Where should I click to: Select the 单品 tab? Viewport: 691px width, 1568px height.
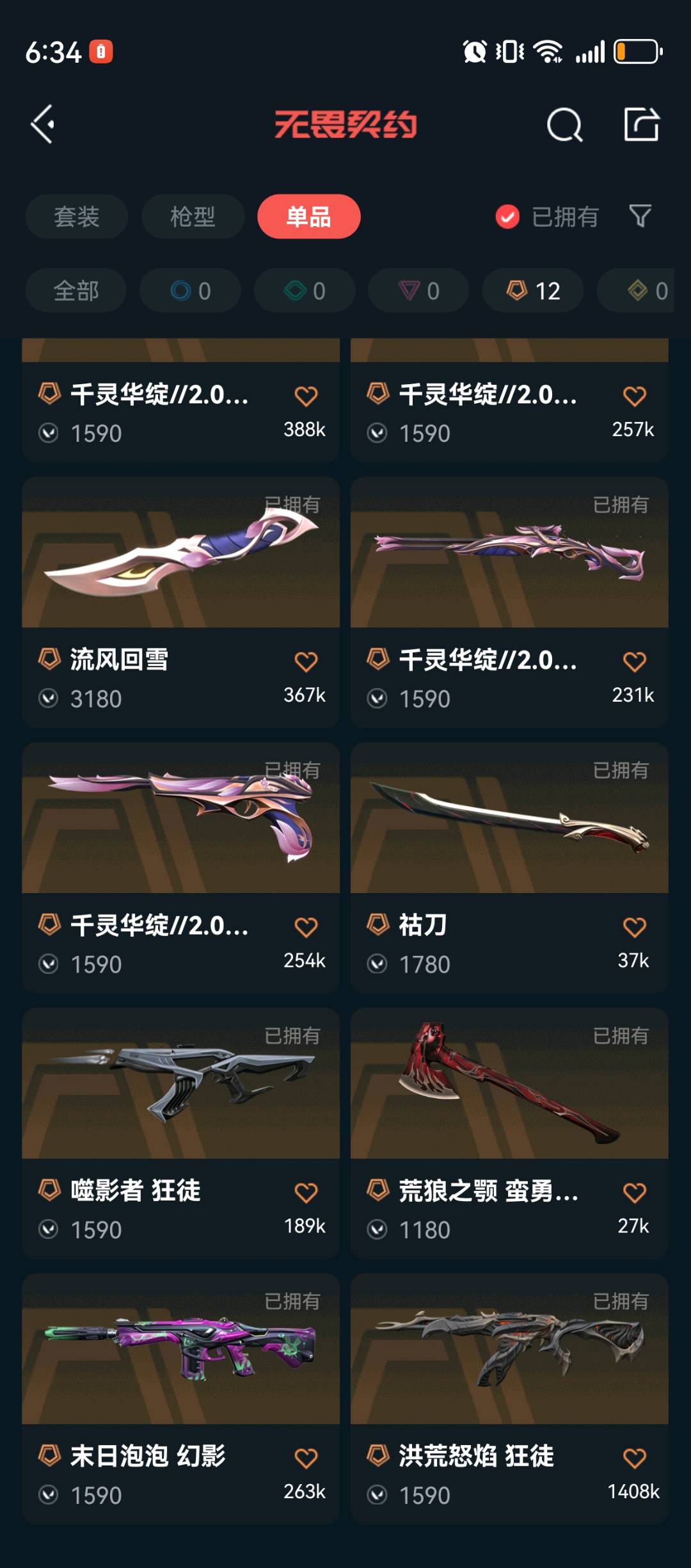pyautogui.click(x=308, y=216)
